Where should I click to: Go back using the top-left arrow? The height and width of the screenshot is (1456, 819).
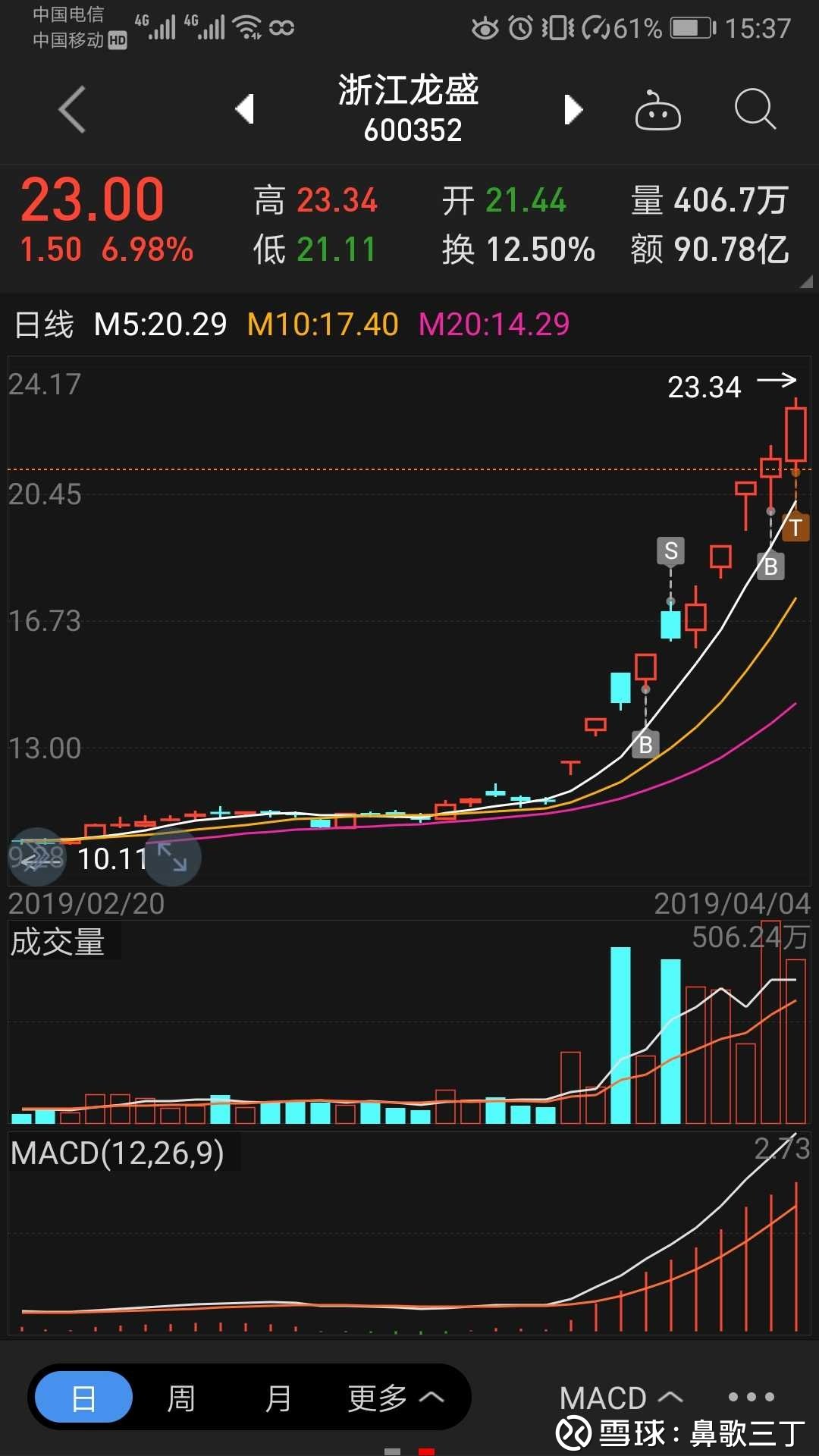72,110
